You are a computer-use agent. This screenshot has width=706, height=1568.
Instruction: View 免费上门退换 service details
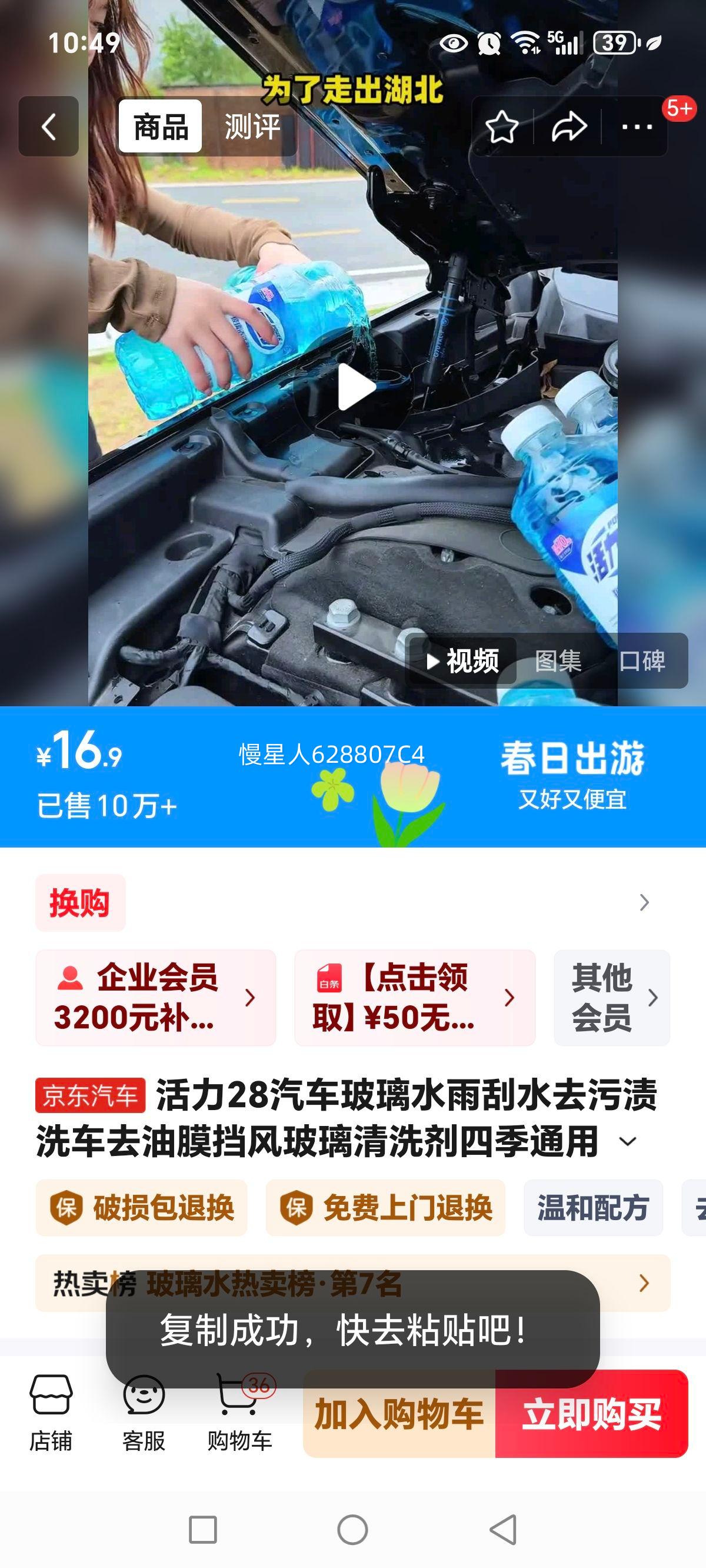click(x=385, y=1208)
